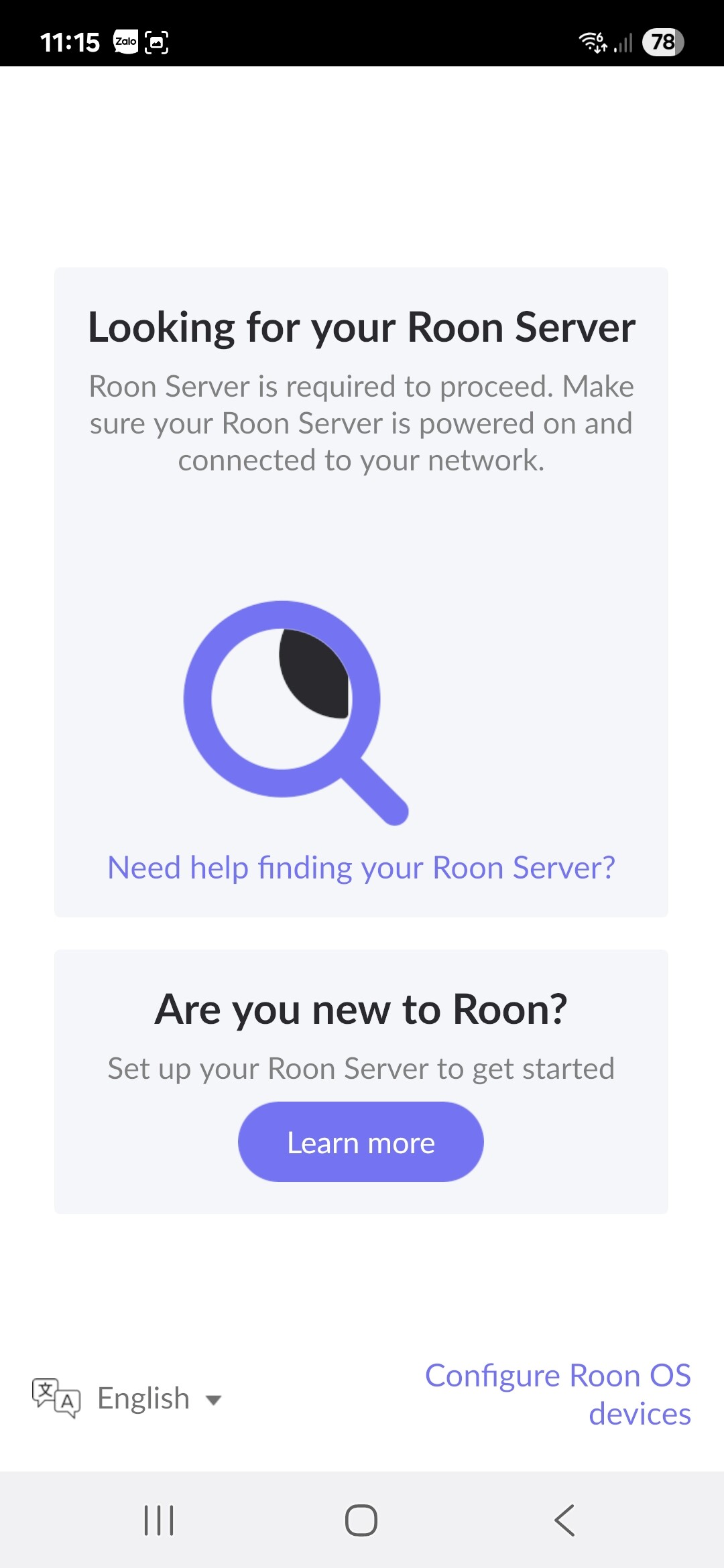Screen dimensions: 724x1568
Task: Go back using system back button
Action: (x=564, y=1520)
